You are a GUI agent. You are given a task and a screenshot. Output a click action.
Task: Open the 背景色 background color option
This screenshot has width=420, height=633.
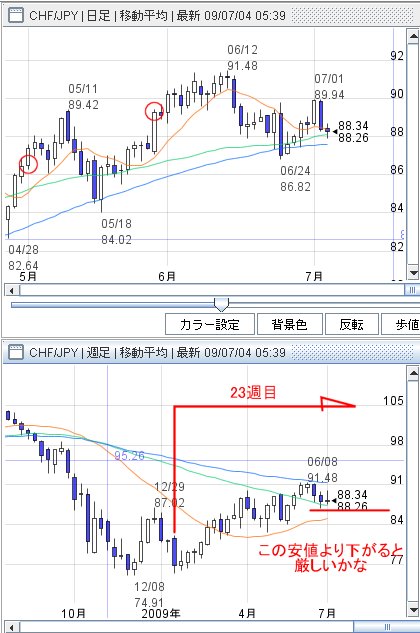pos(290,324)
